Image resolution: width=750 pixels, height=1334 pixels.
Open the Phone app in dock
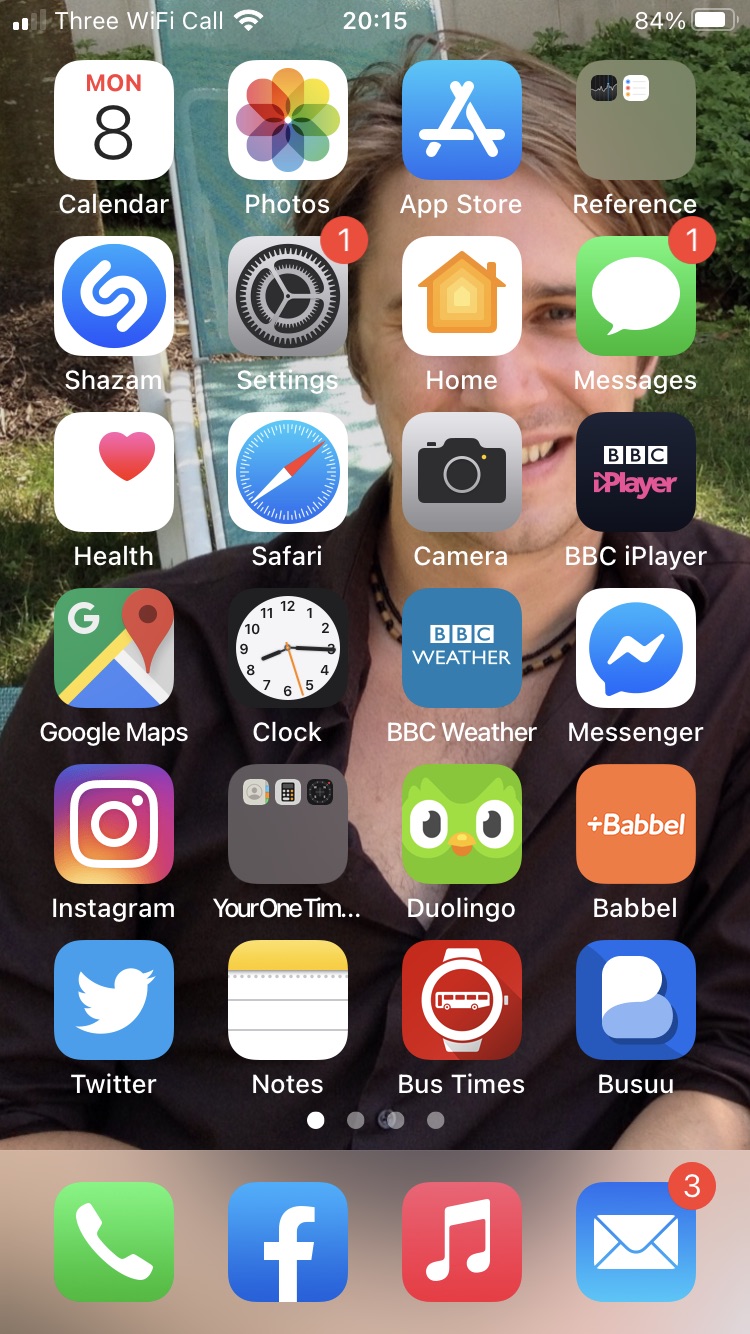(114, 1242)
